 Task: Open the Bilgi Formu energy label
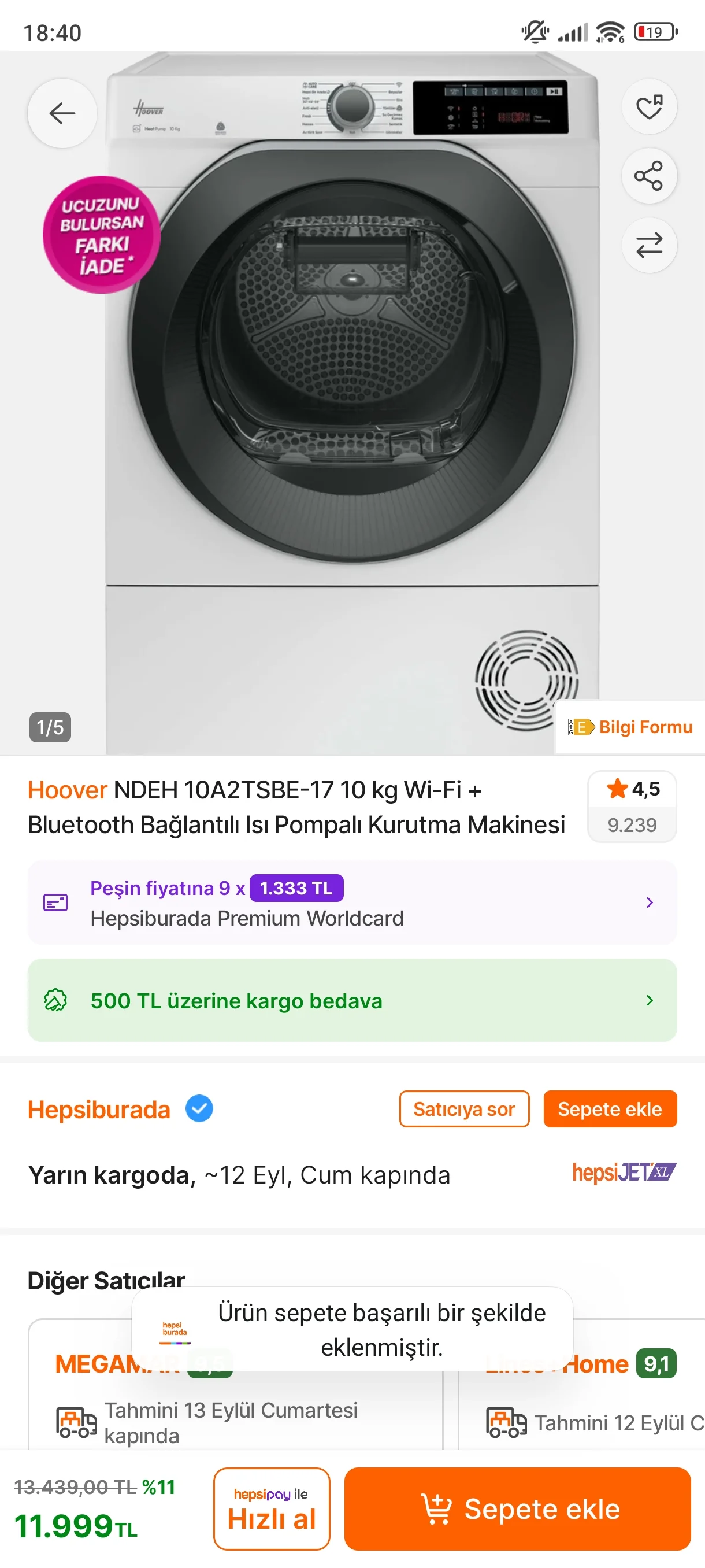coord(632,727)
